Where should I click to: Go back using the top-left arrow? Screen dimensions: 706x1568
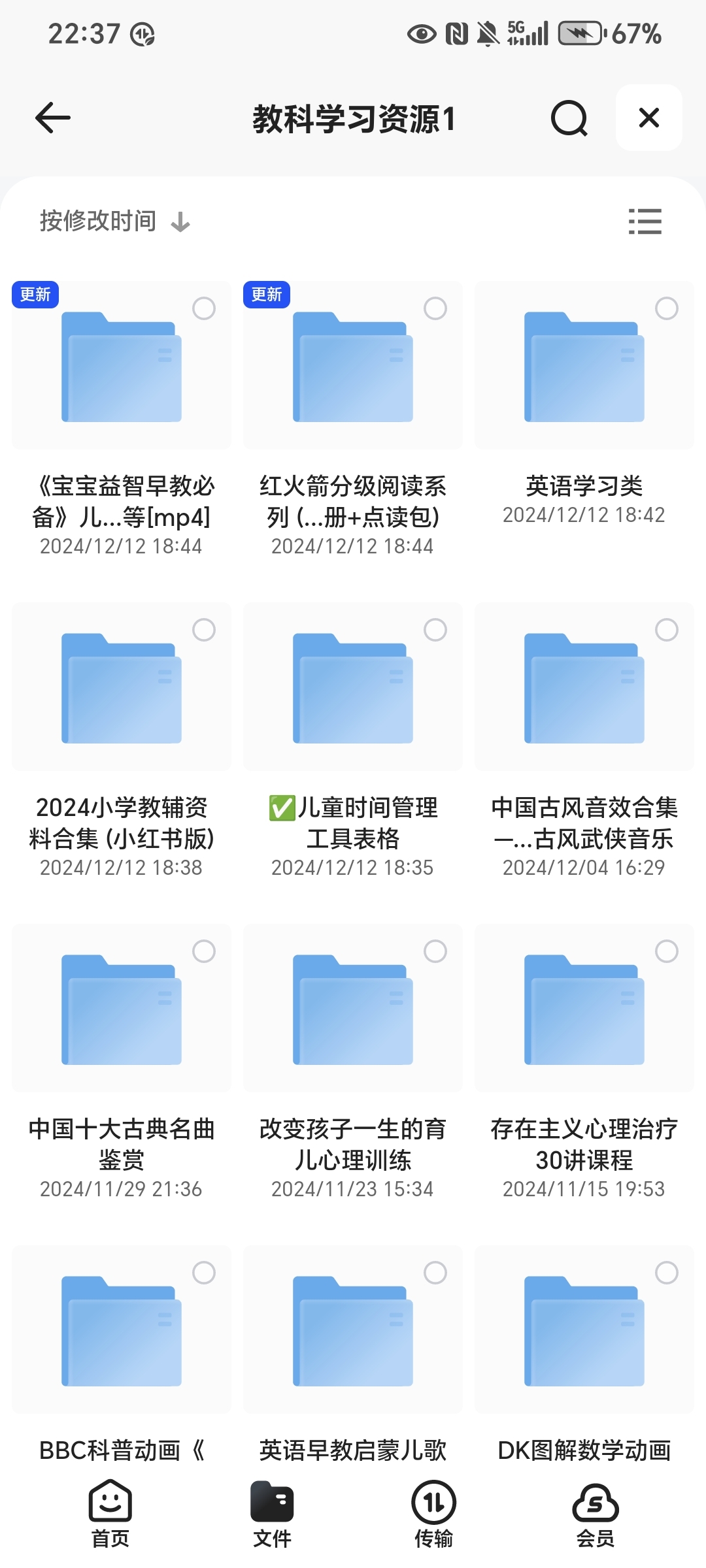tap(52, 118)
